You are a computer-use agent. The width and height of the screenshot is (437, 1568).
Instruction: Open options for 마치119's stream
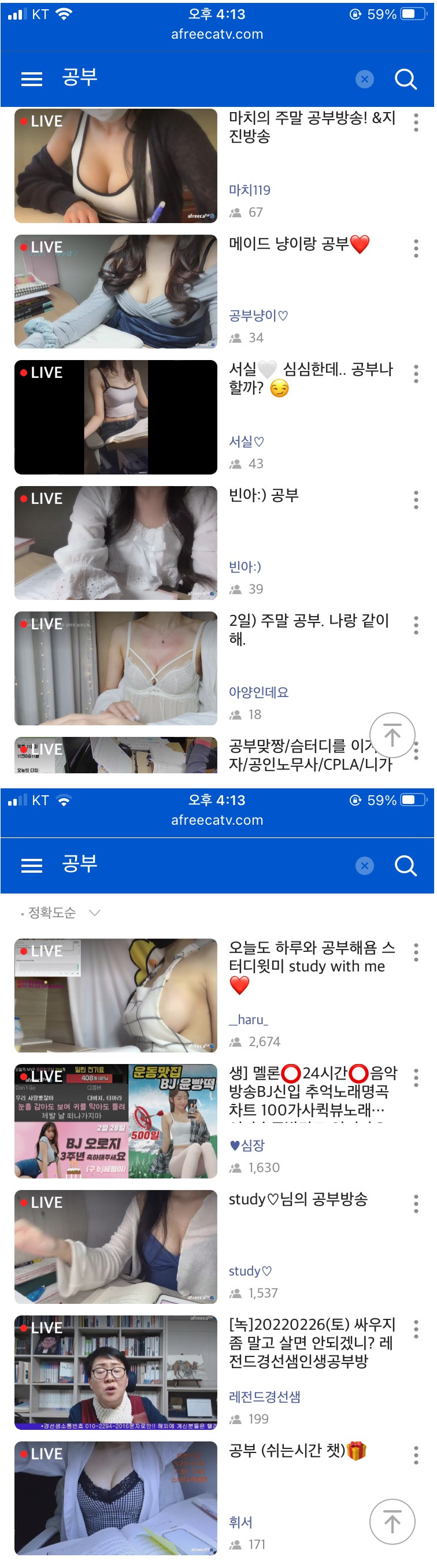pos(416,123)
